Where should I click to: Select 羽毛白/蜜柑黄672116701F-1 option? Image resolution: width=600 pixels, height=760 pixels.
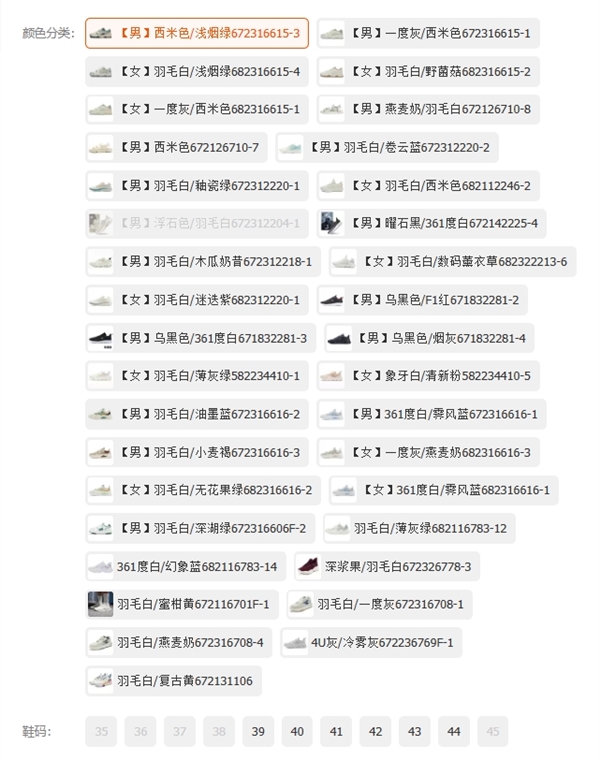point(181,604)
